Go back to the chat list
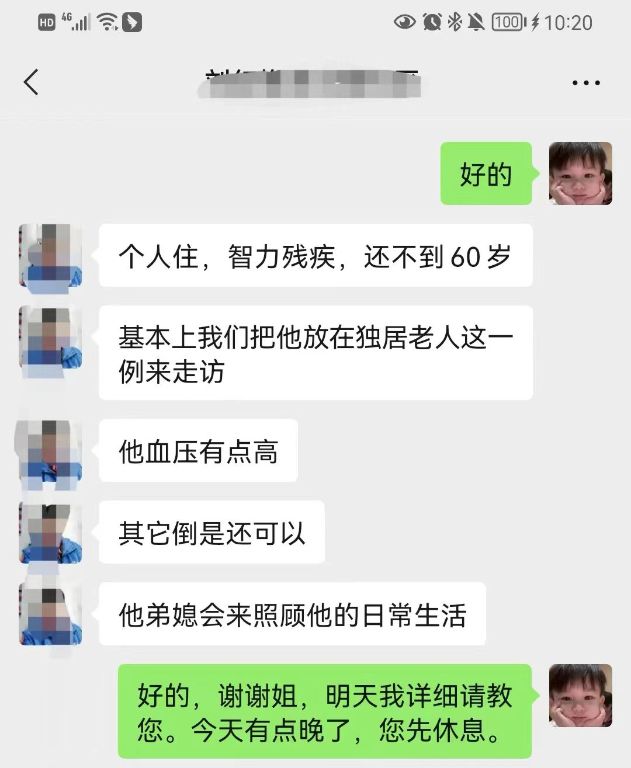The height and width of the screenshot is (768, 631). (31, 82)
